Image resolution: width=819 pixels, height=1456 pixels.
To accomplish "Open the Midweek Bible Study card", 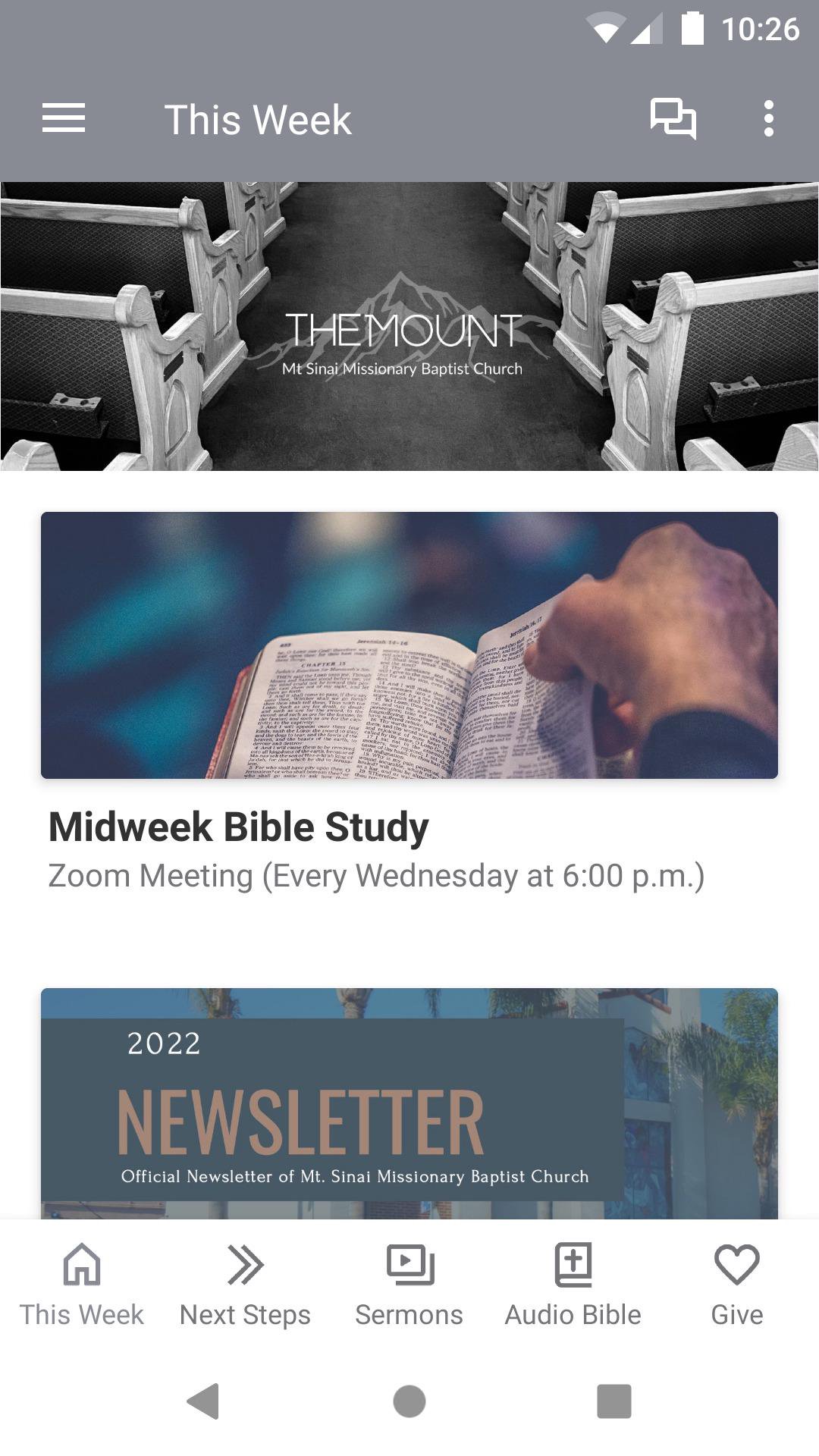I will point(409,703).
